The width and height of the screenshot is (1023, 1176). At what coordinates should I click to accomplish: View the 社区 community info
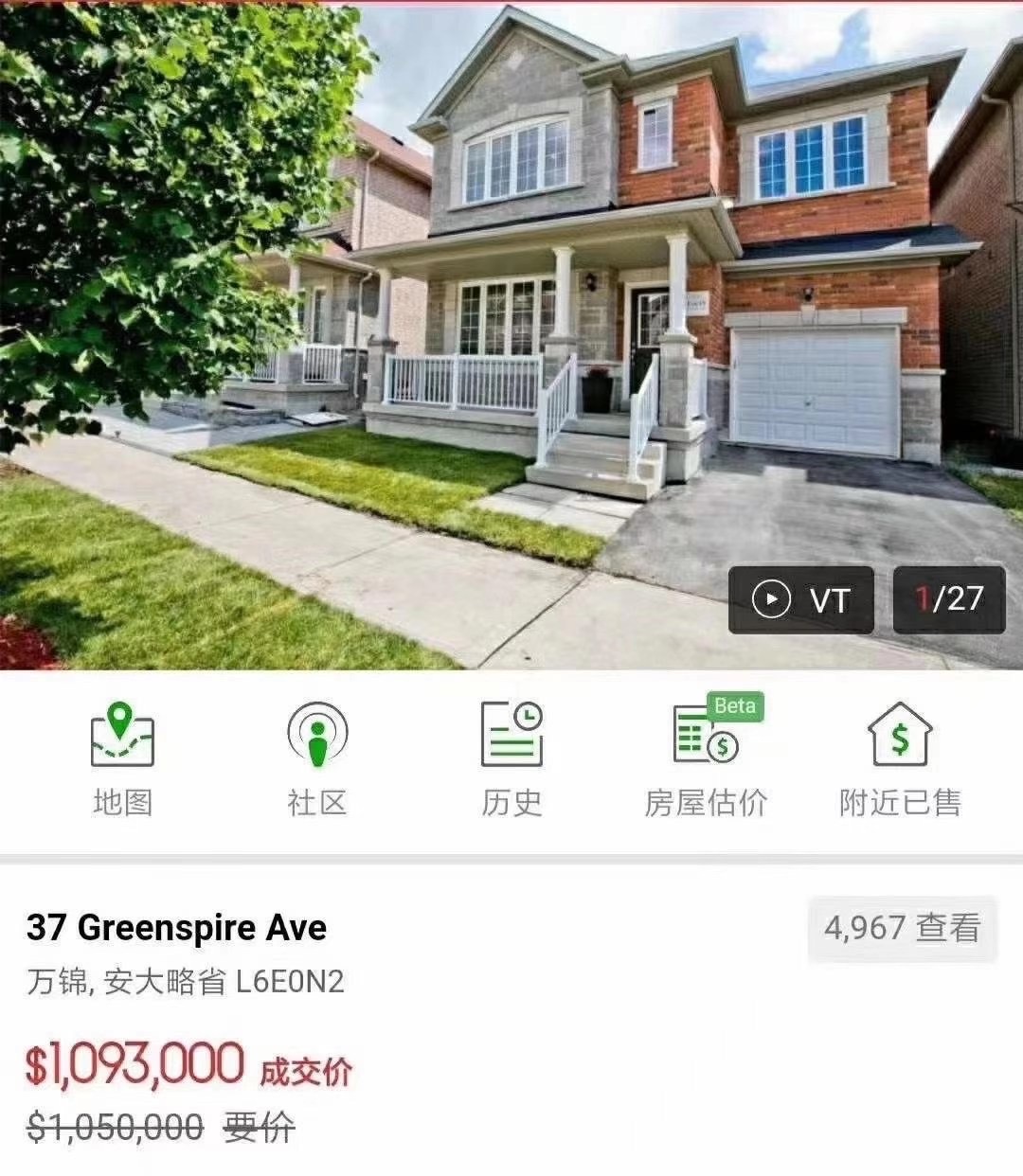click(x=317, y=759)
